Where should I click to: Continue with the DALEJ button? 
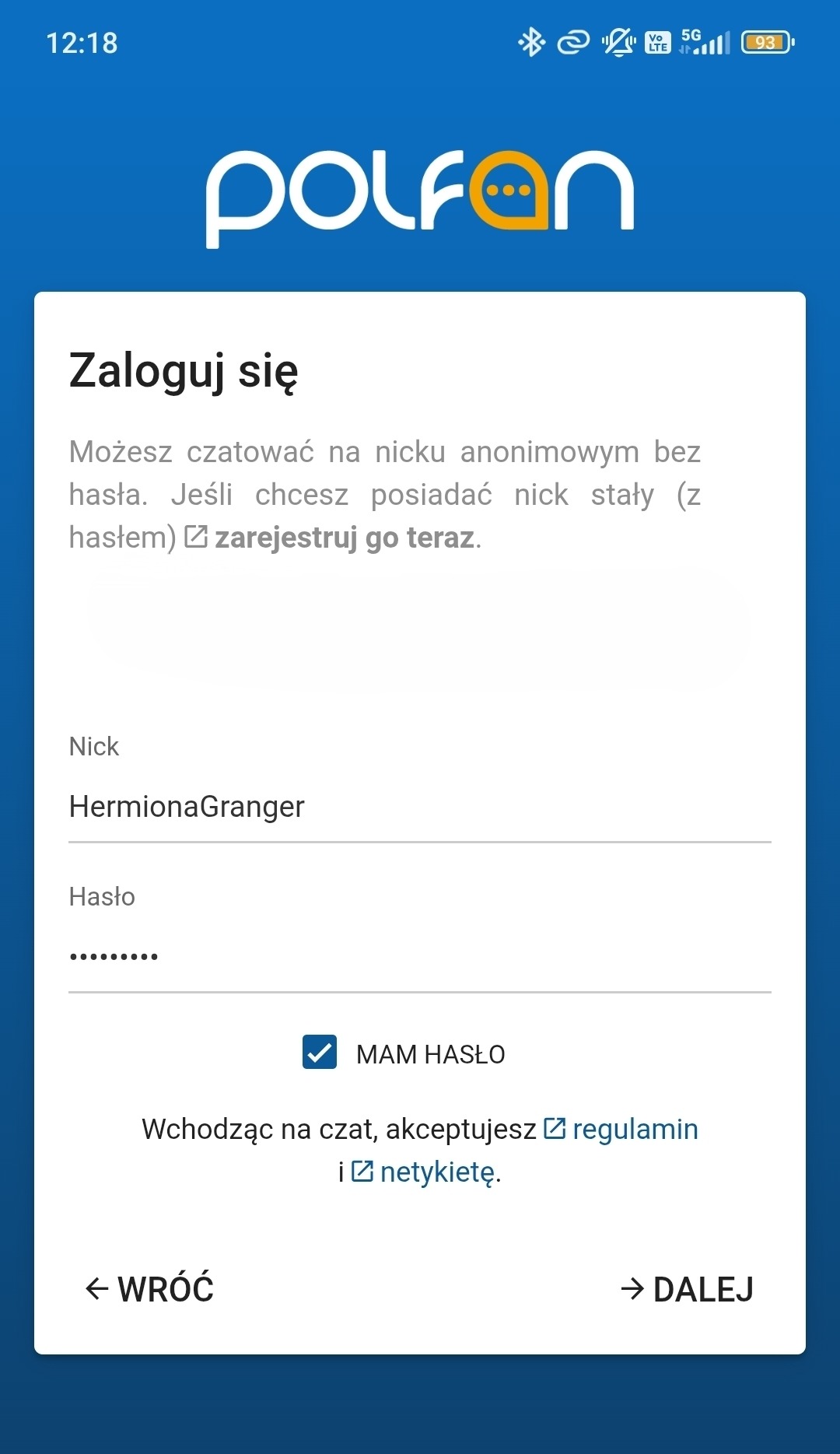(x=688, y=1289)
